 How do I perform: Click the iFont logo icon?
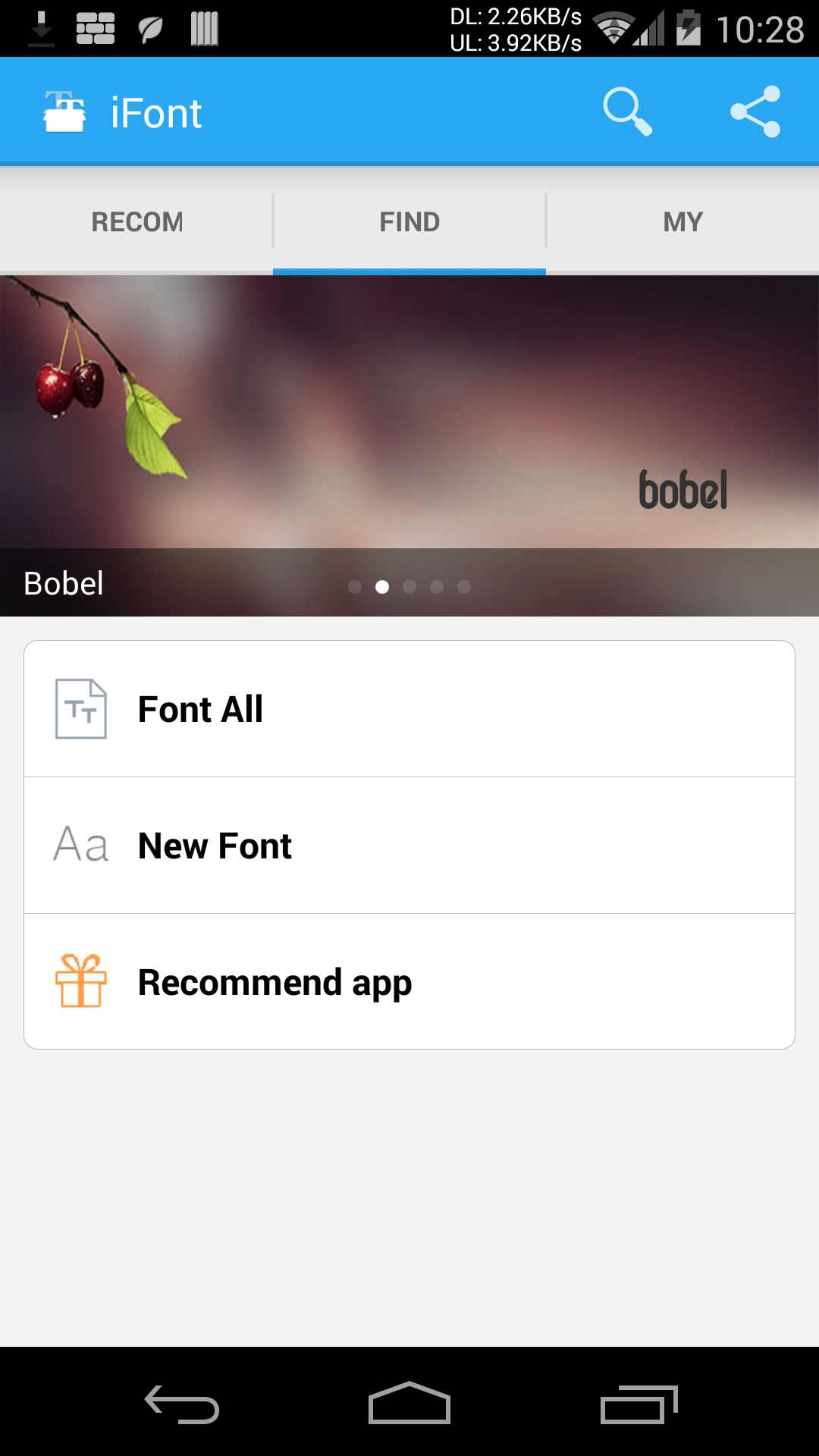64,111
